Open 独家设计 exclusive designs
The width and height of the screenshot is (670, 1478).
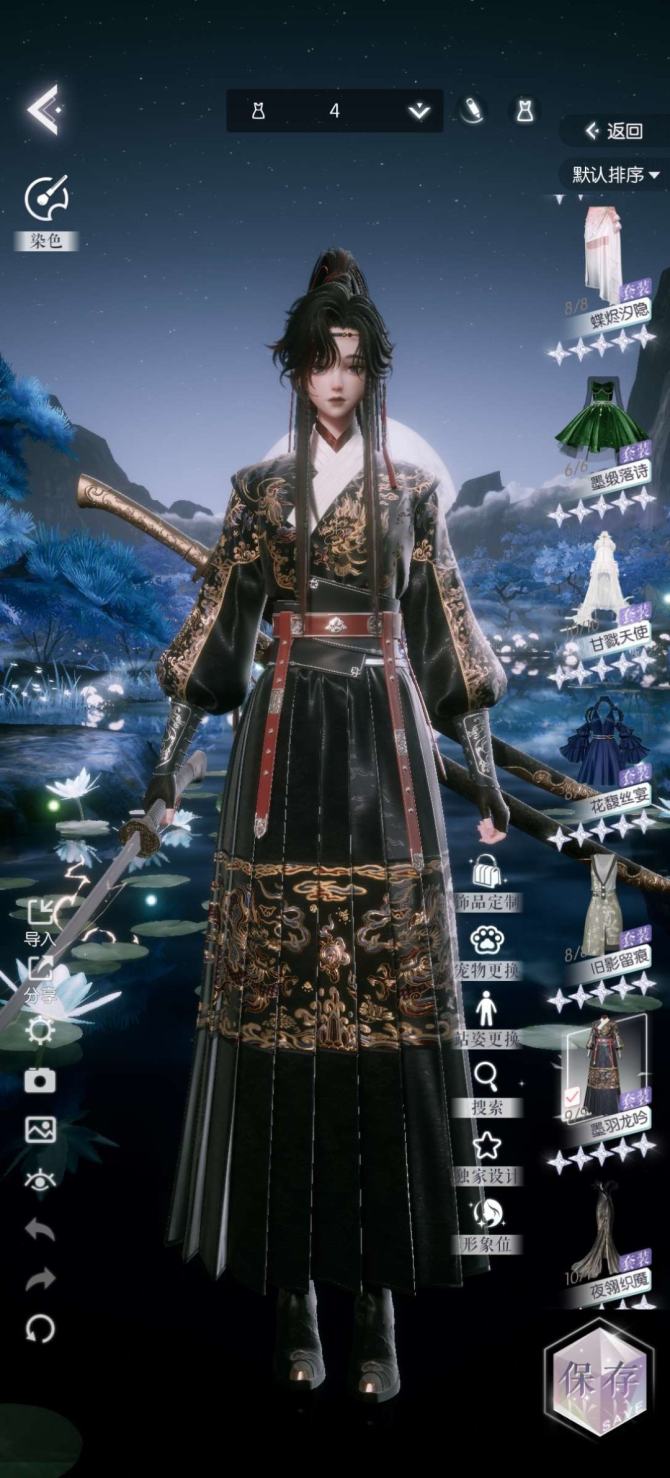(x=487, y=1156)
